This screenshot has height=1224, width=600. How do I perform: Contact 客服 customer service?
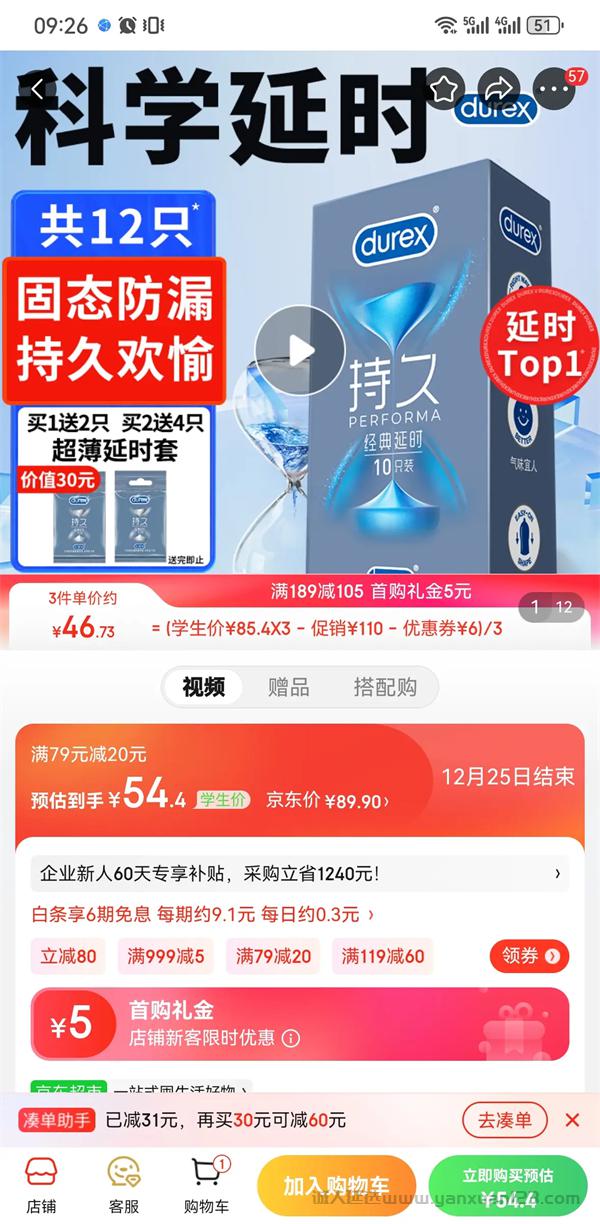tap(124, 1185)
